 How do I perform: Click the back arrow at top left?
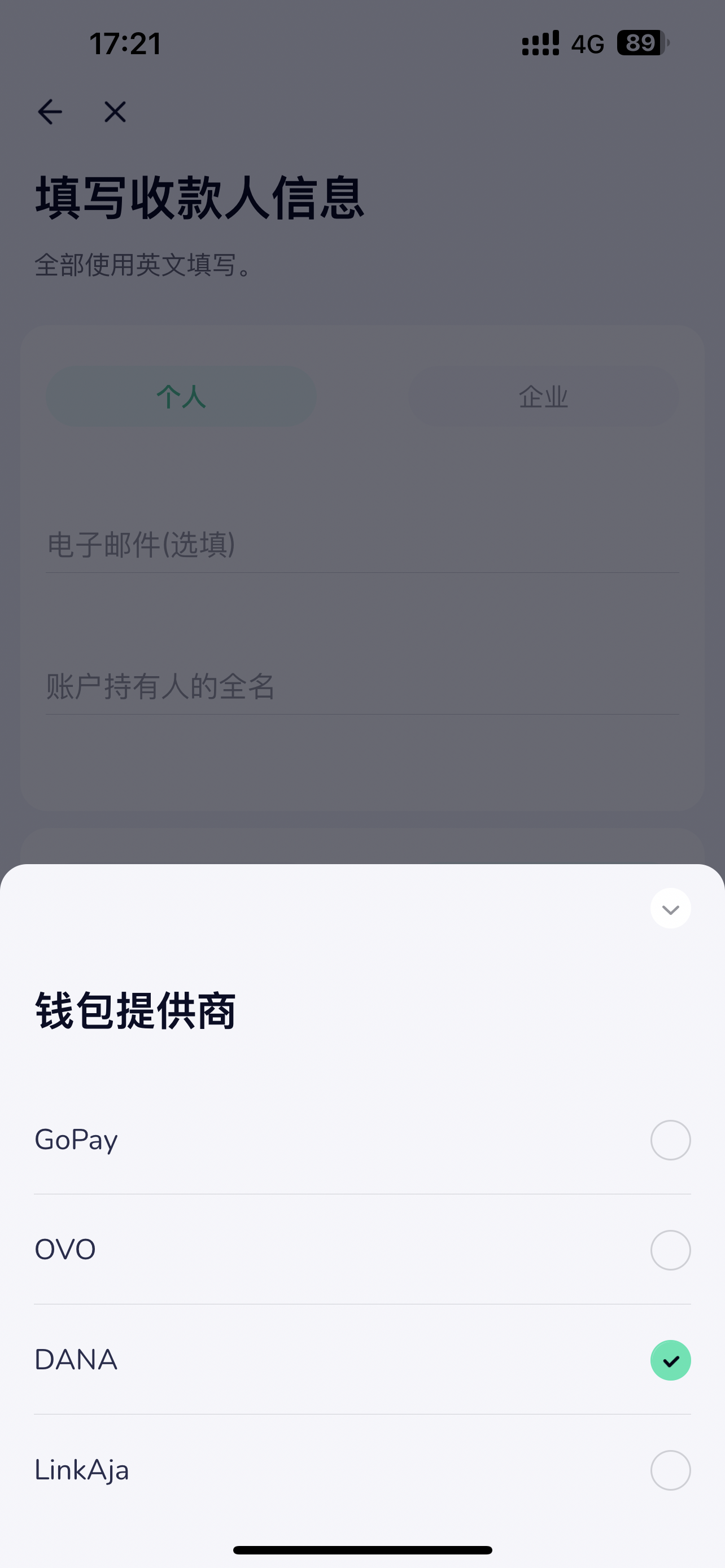[50, 111]
